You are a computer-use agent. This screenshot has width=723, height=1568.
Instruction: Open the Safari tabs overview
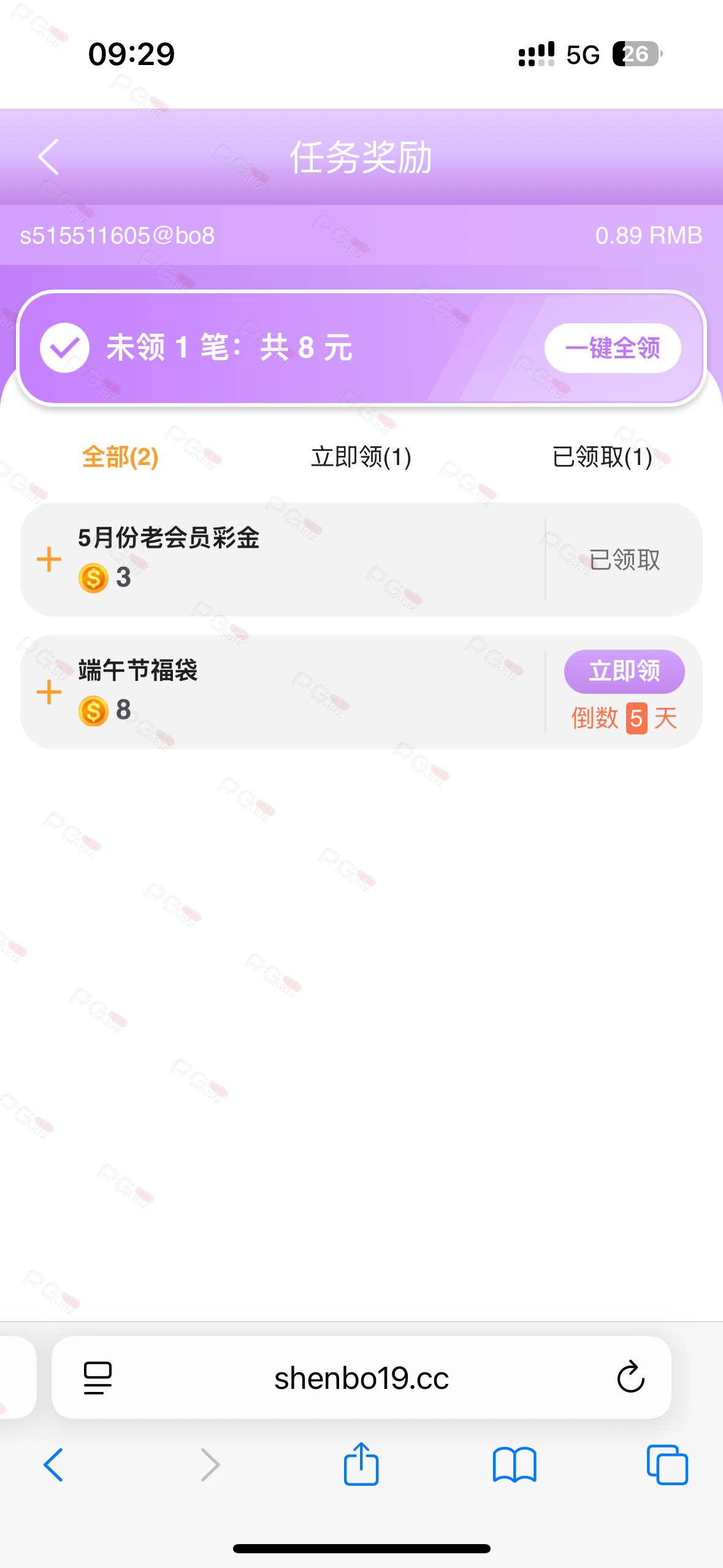click(x=667, y=1465)
